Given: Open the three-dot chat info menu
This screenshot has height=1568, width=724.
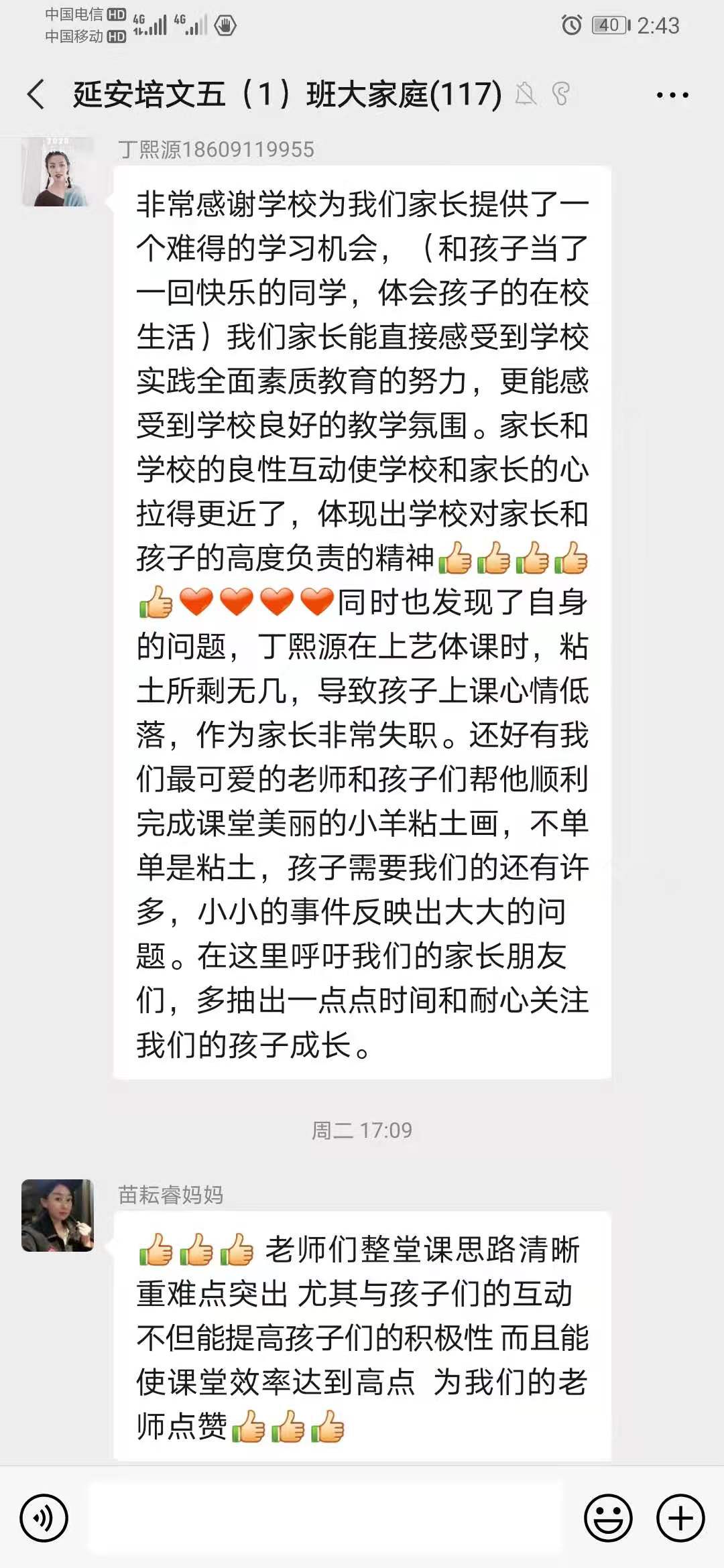Looking at the screenshot, I should tap(672, 95).
